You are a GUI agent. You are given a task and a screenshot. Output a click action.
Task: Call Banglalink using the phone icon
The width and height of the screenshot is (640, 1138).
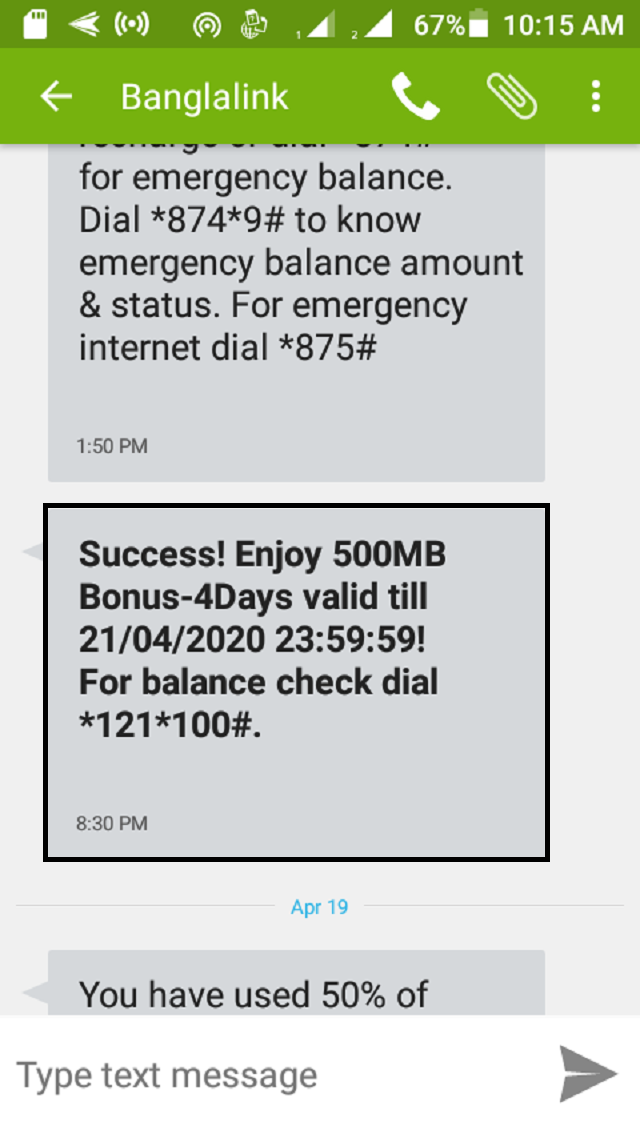point(415,97)
